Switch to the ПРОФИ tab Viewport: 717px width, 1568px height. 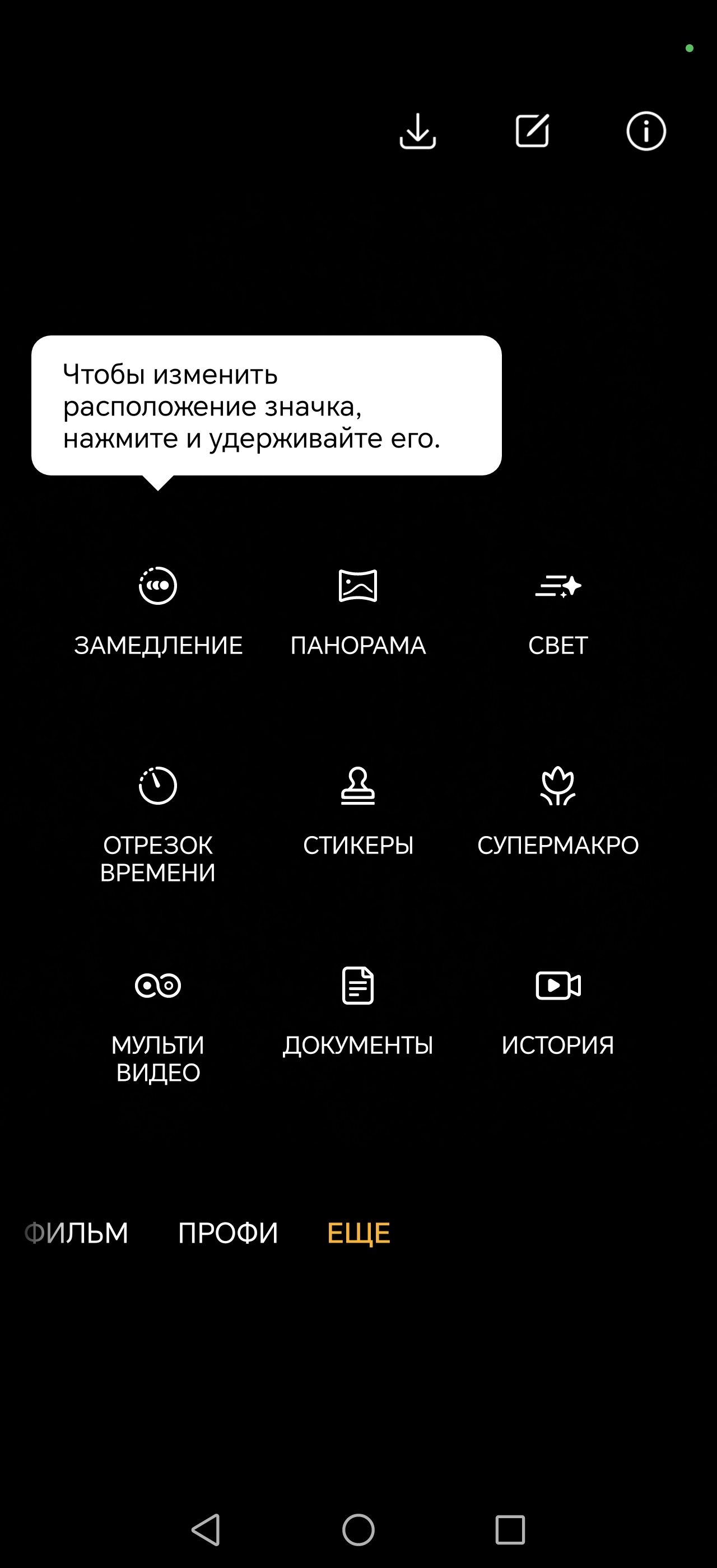pos(227,1233)
